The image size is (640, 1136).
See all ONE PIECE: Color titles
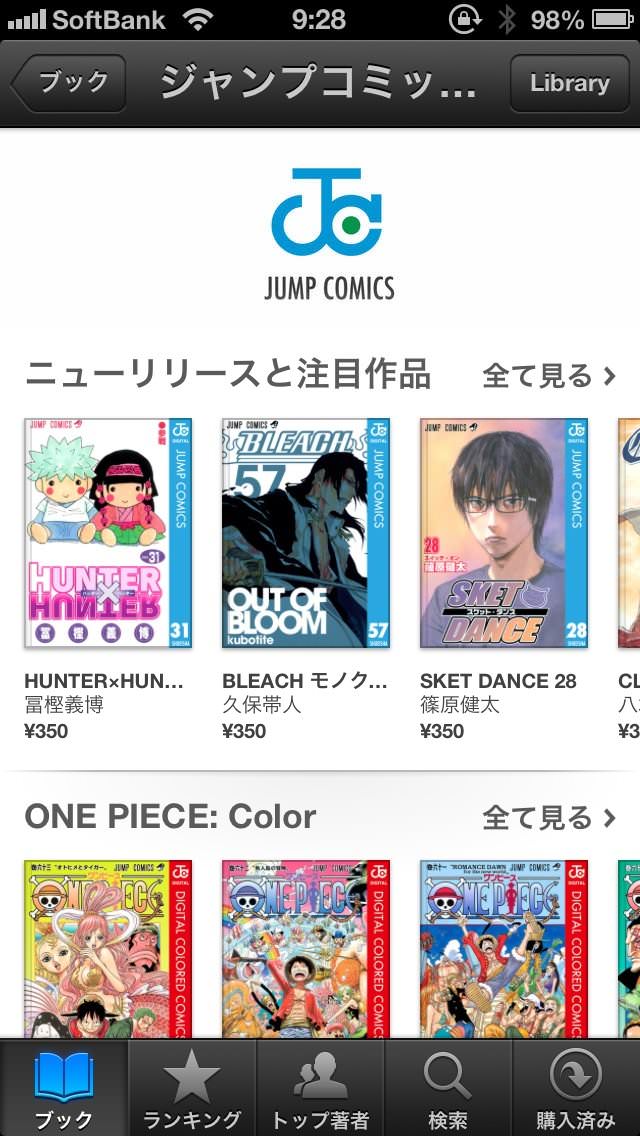pyautogui.click(x=549, y=818)
